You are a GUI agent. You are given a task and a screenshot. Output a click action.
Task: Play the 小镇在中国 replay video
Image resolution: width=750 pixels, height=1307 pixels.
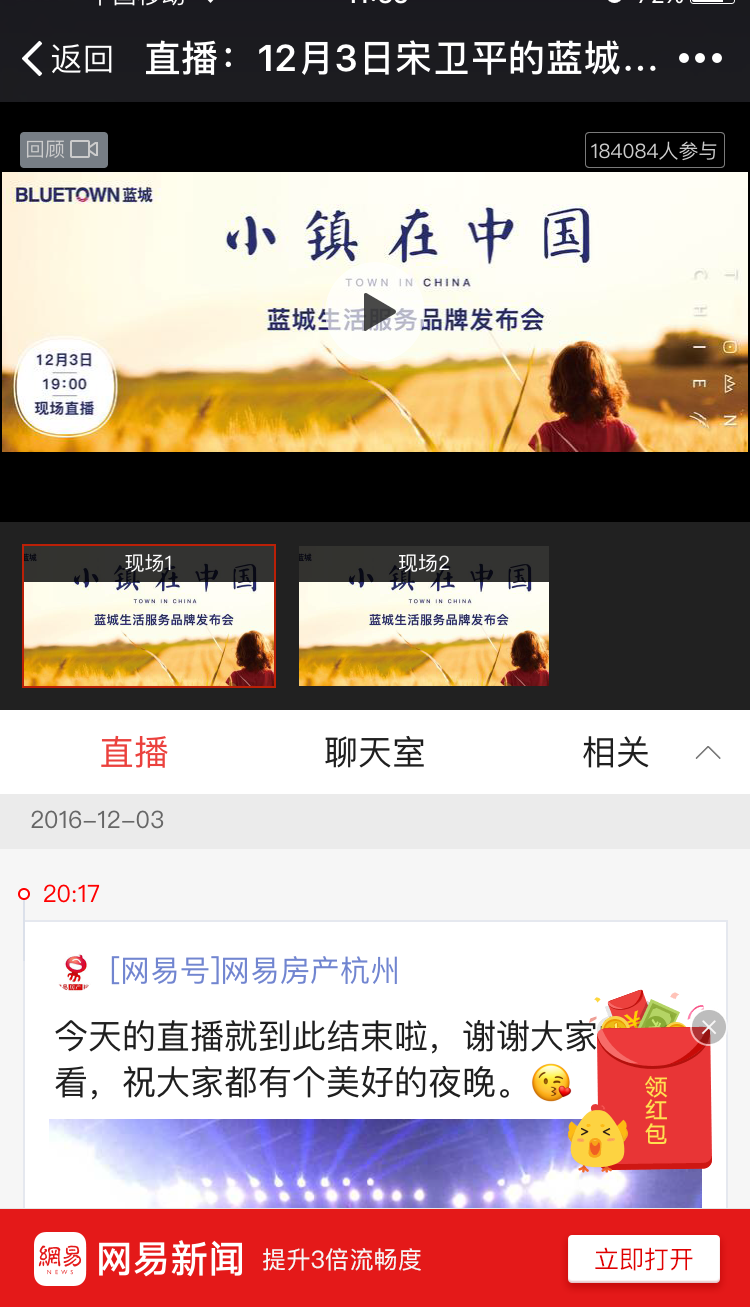coord(376,311)
